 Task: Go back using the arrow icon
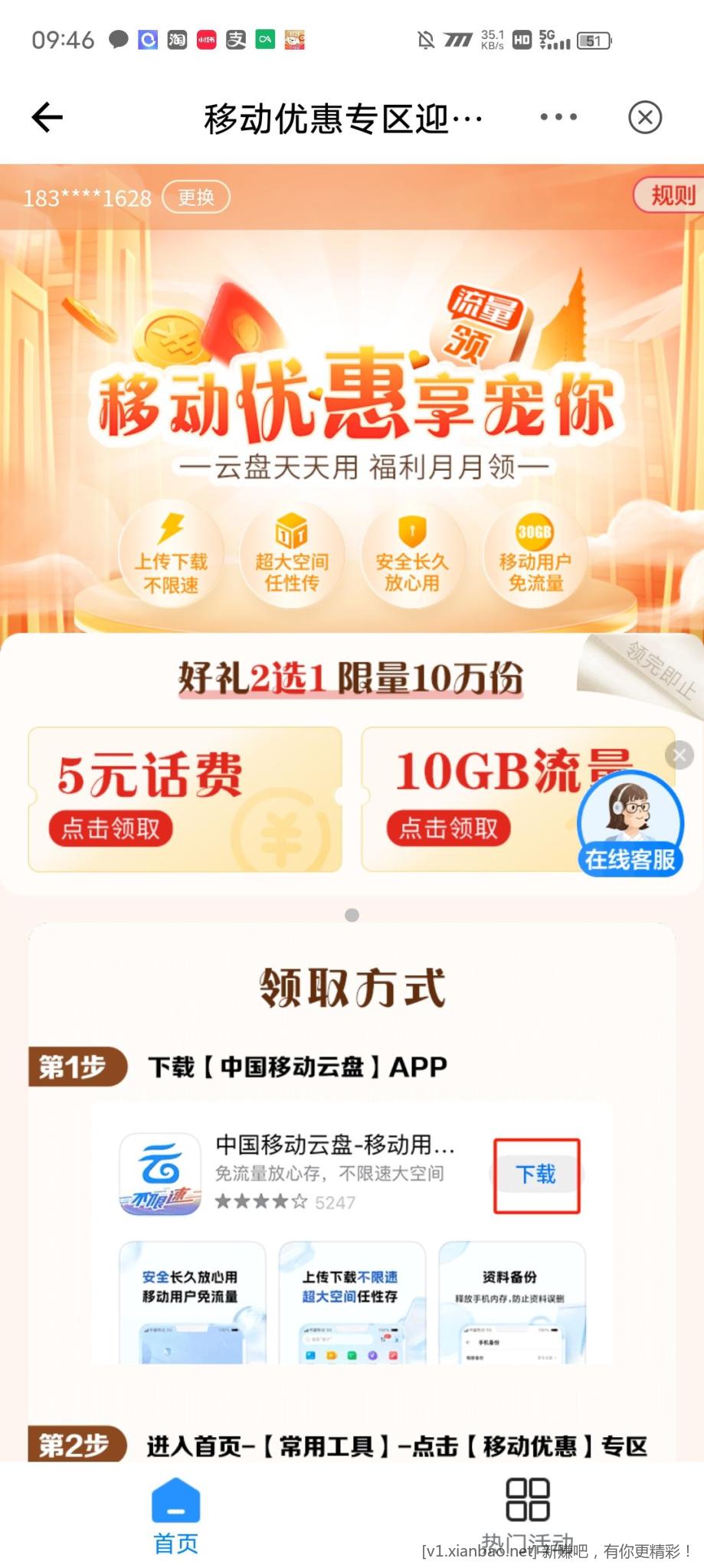pyautogui.click(x=47, y=117)
